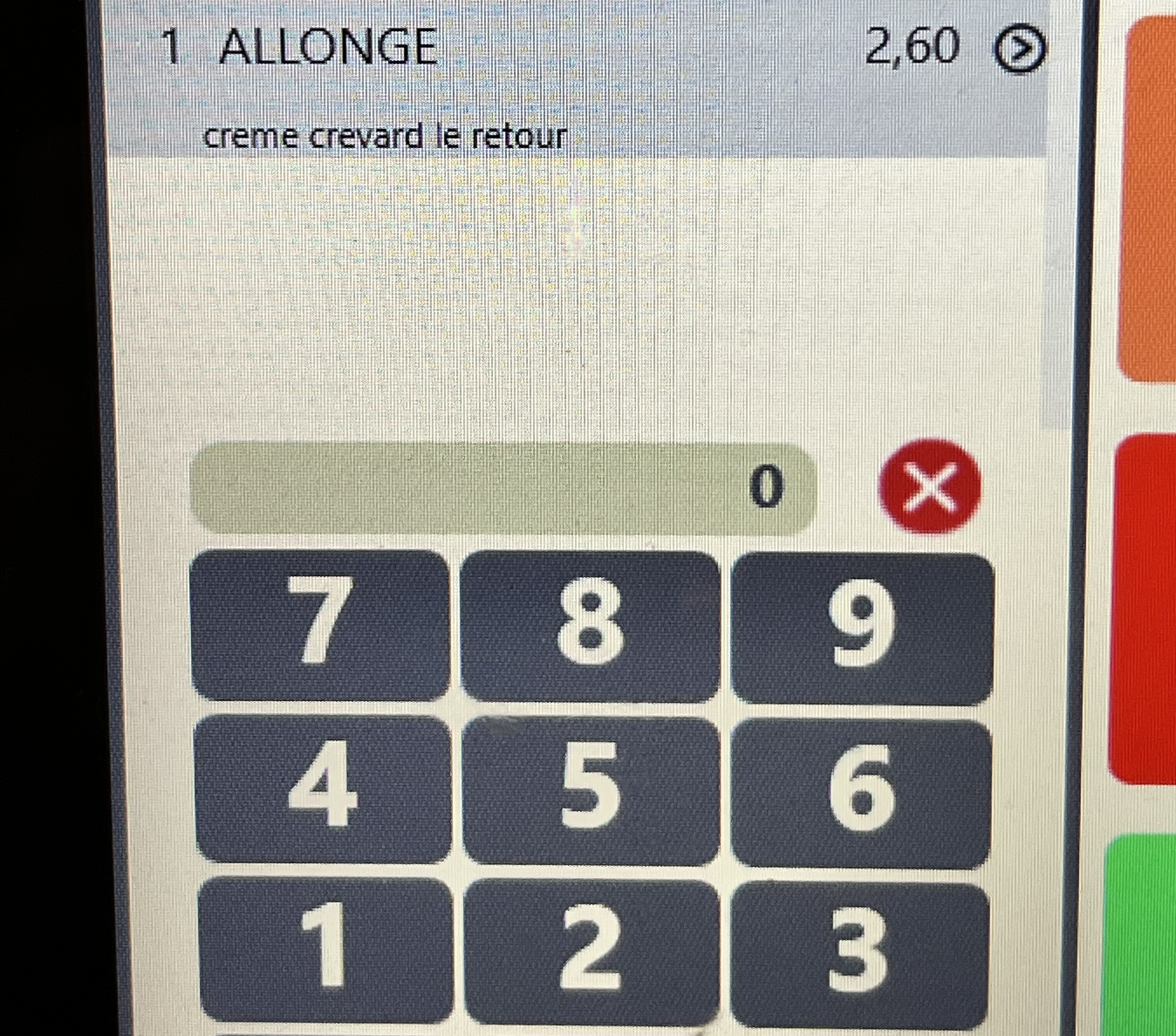Select the ALLONGE order line
Screen dimensions: 1176x1036
tap(575, 79)
